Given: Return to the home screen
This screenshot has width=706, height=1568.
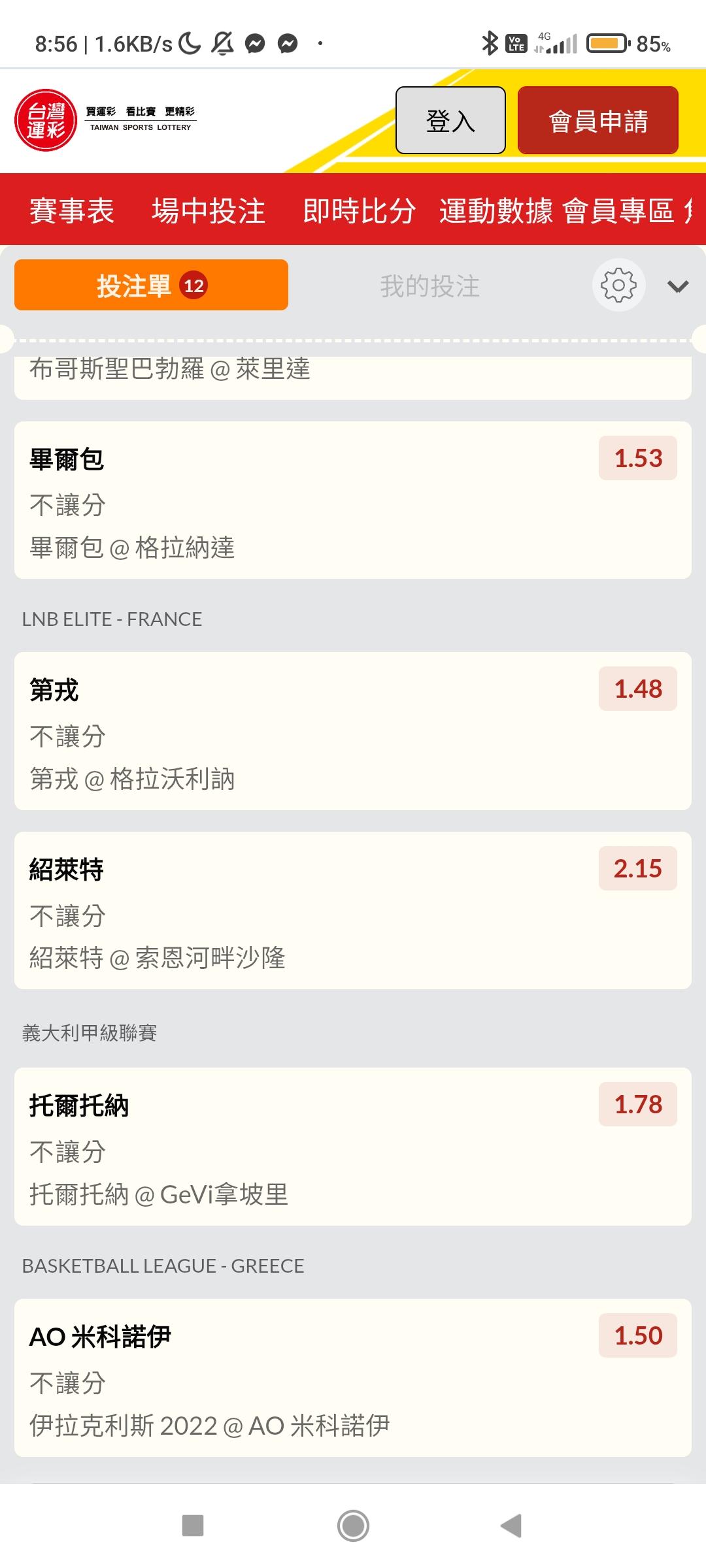Looking at the screenshot, I should [x=353, y=1526].
